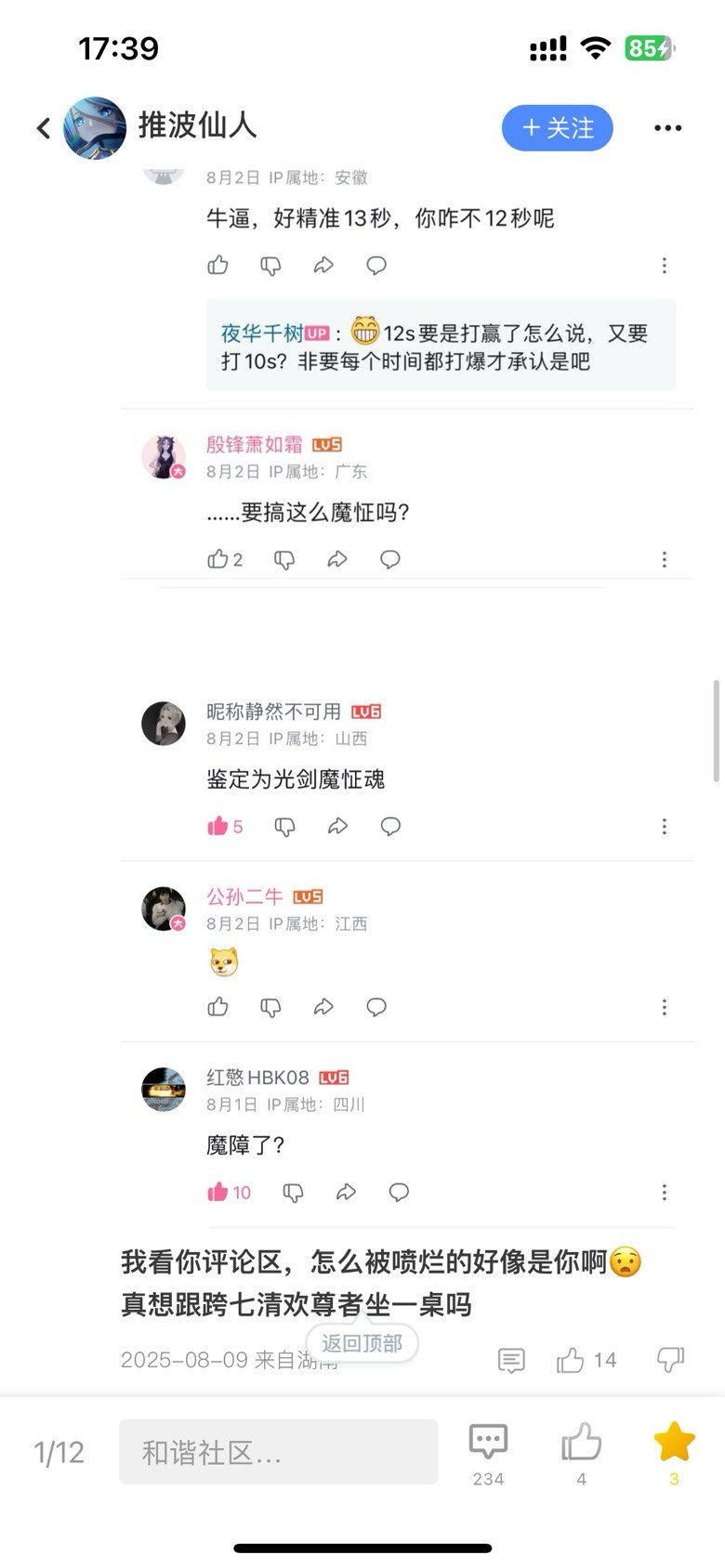Like the post with 14 likes
Viewport: 725px width, 1568px height.
(x=586, y=1361)
